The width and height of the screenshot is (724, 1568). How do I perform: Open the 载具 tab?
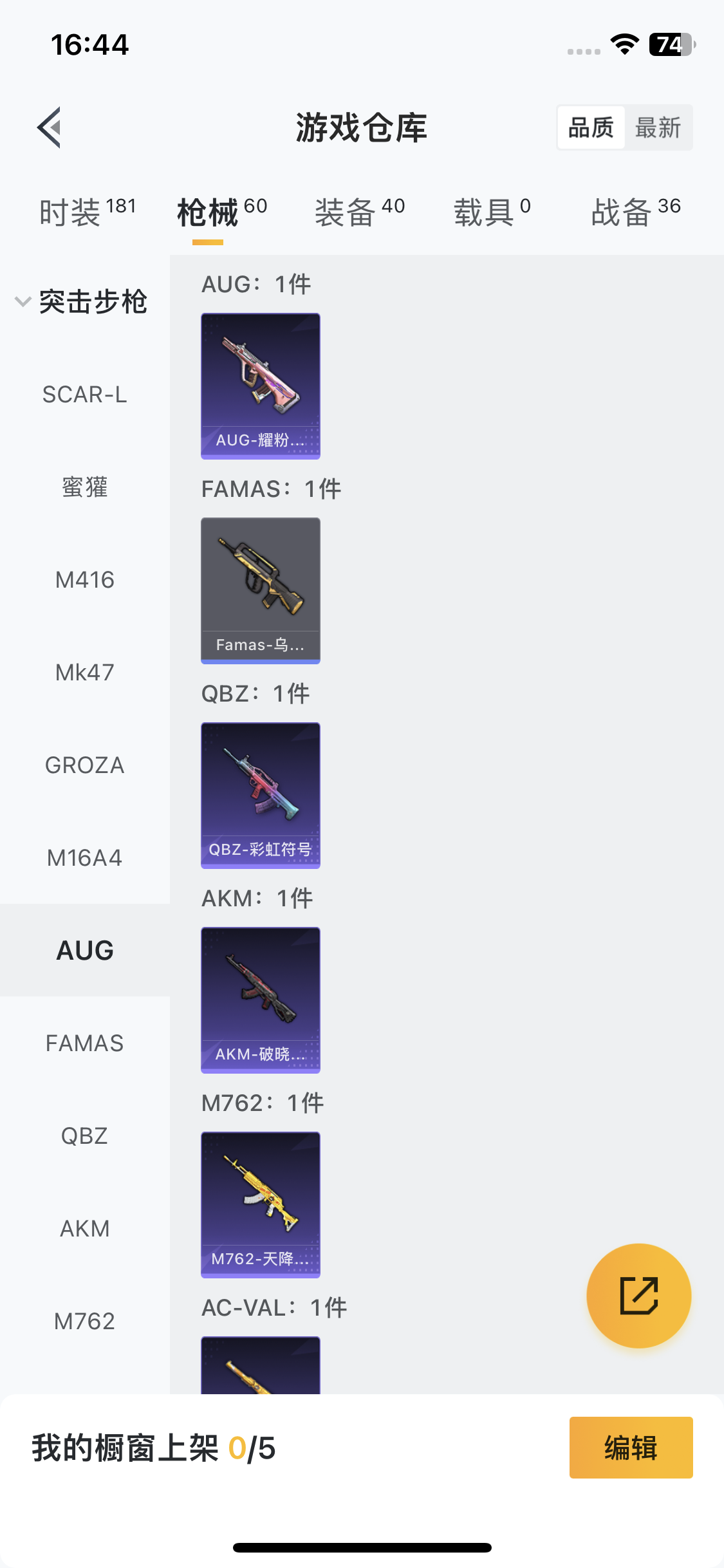point(492,212)
